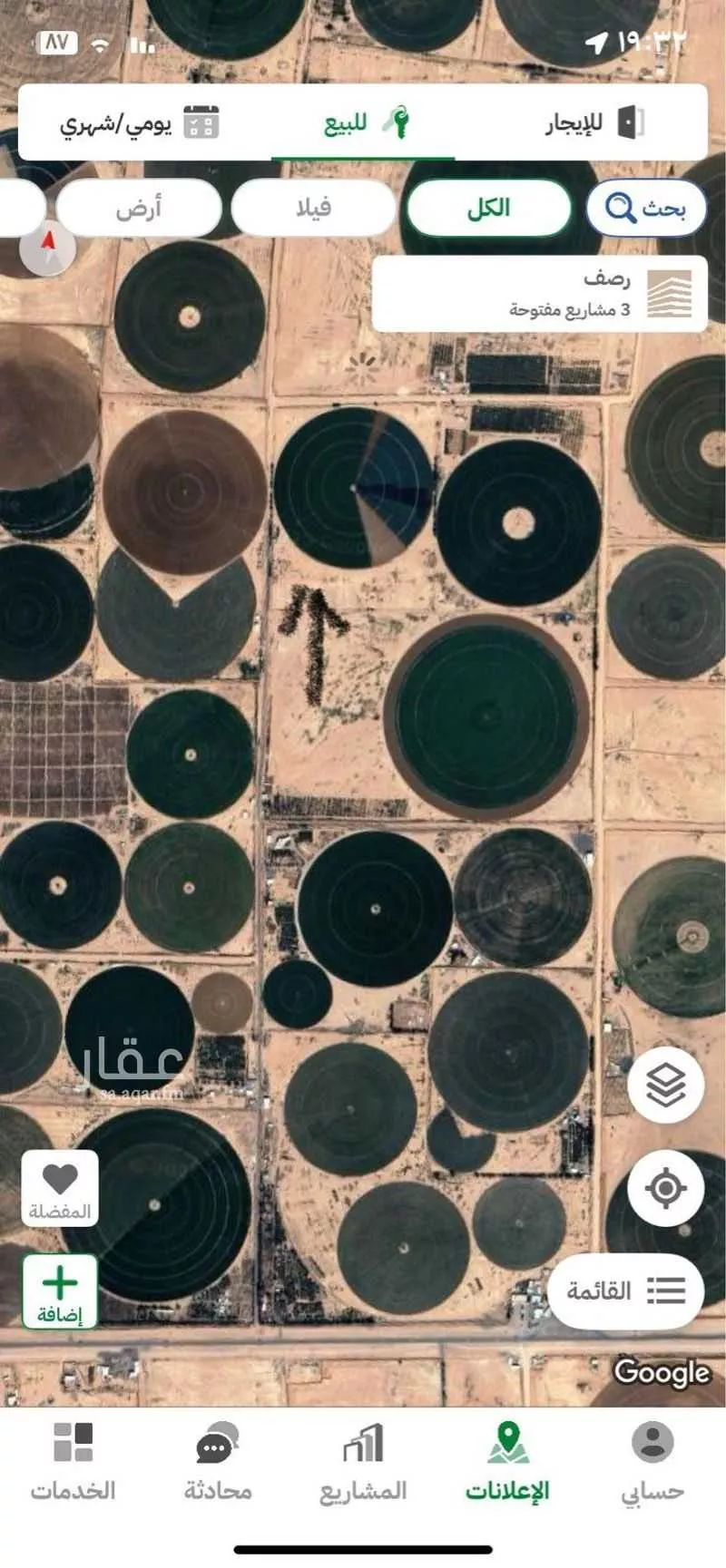The width and height of the screenshot is (726, 1568).
Task: Open المفضلة favorites
Action: click(x=60, y=1188)
